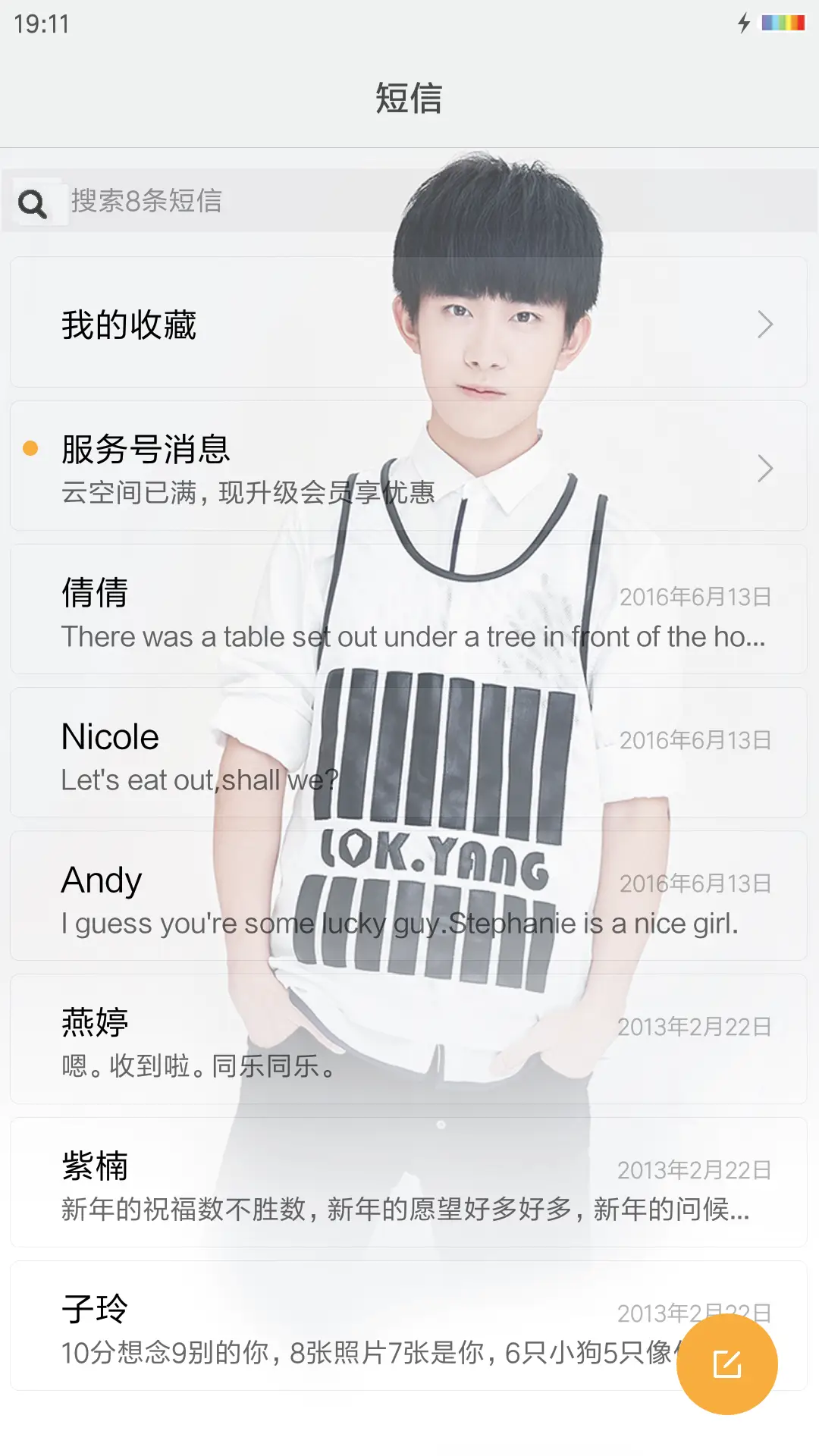Open the search box for 8 messages
Screen dimensions: 819x1456
(x=409, y=201)
